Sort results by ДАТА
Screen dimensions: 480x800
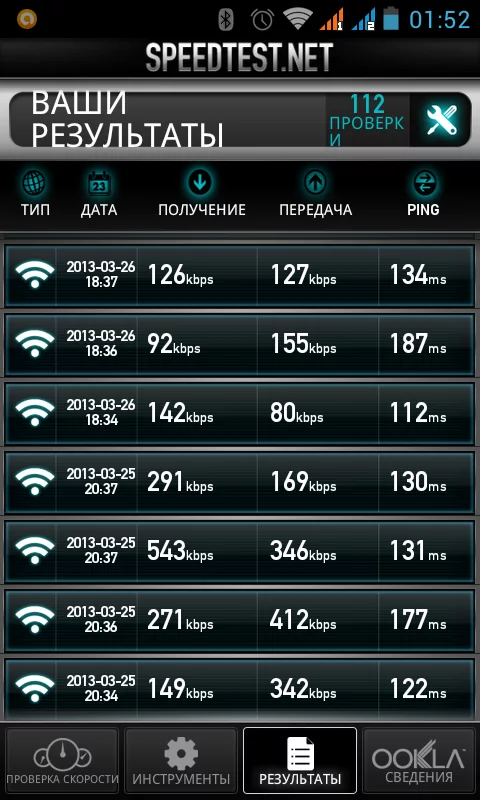[x=99, y=194]
